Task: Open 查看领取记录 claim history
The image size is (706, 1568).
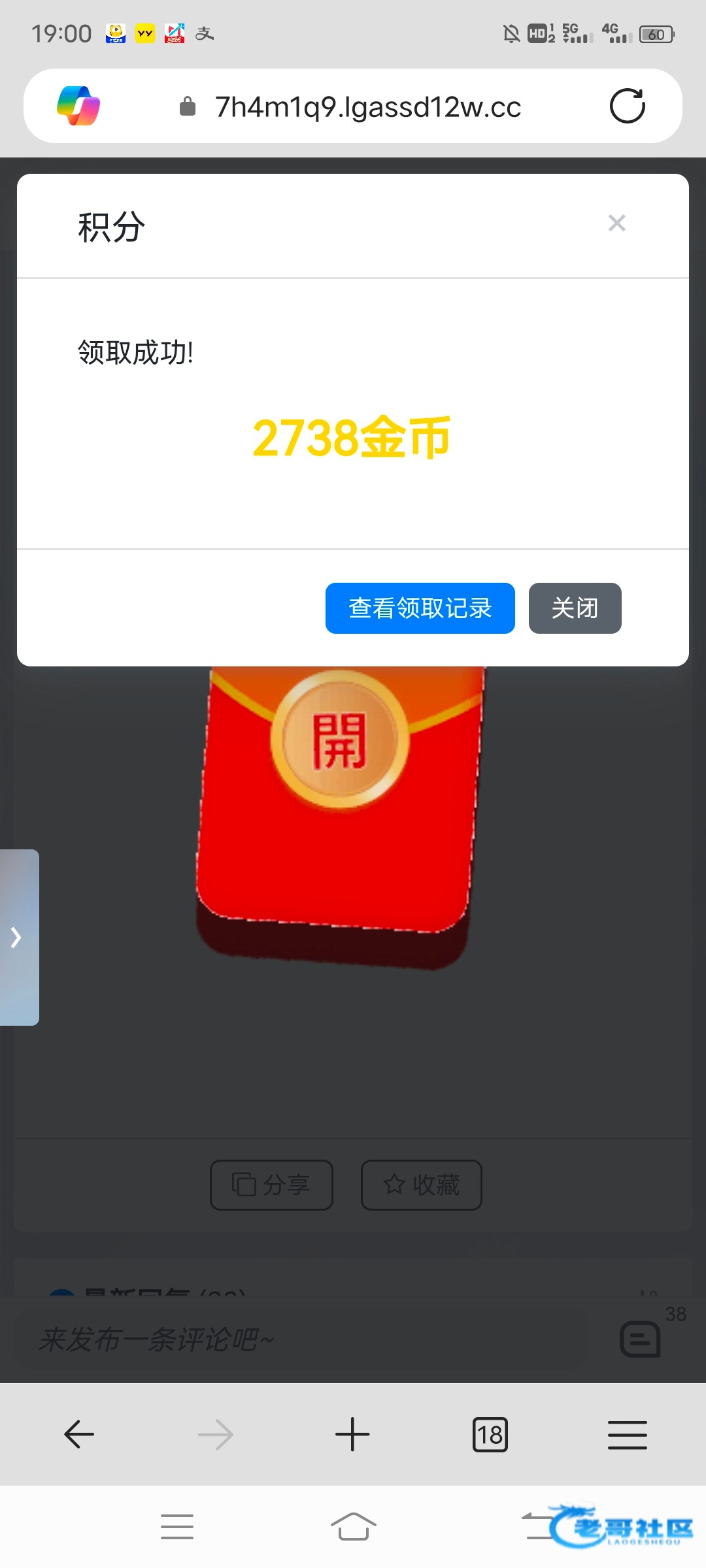Action: (420, 608)
